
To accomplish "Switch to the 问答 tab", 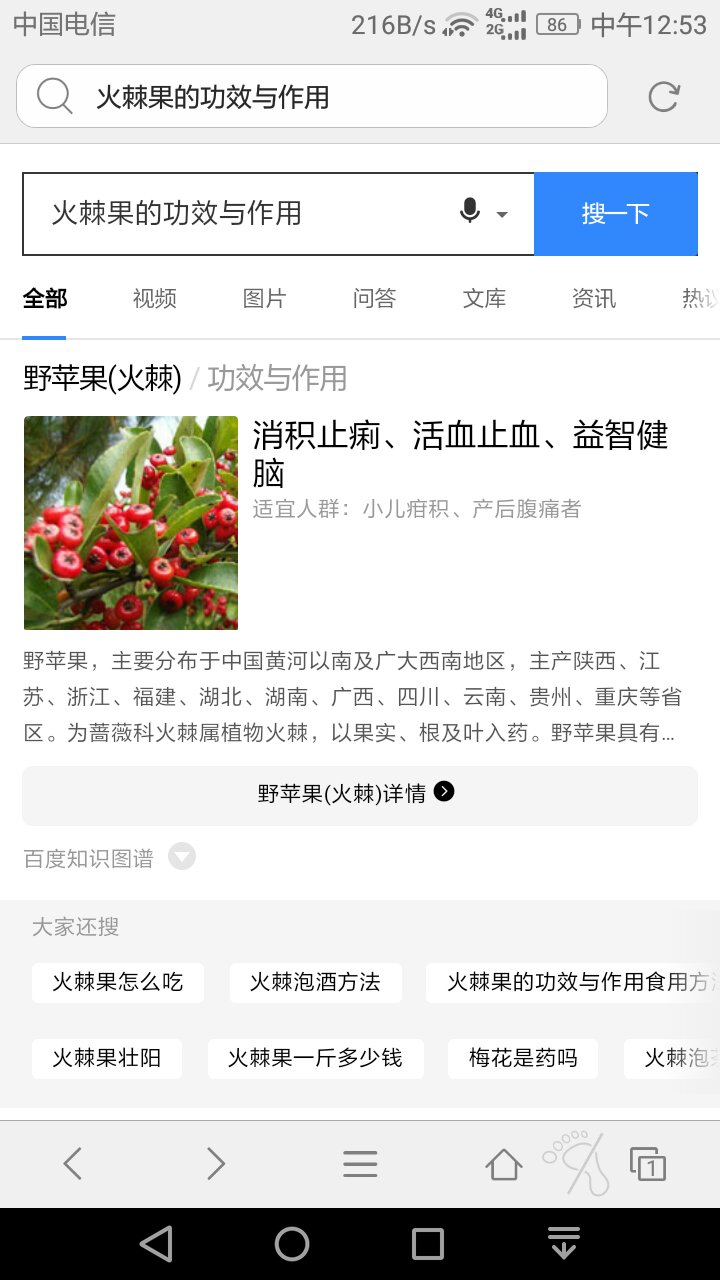I will pyautogui.click(x=375, y=298).
